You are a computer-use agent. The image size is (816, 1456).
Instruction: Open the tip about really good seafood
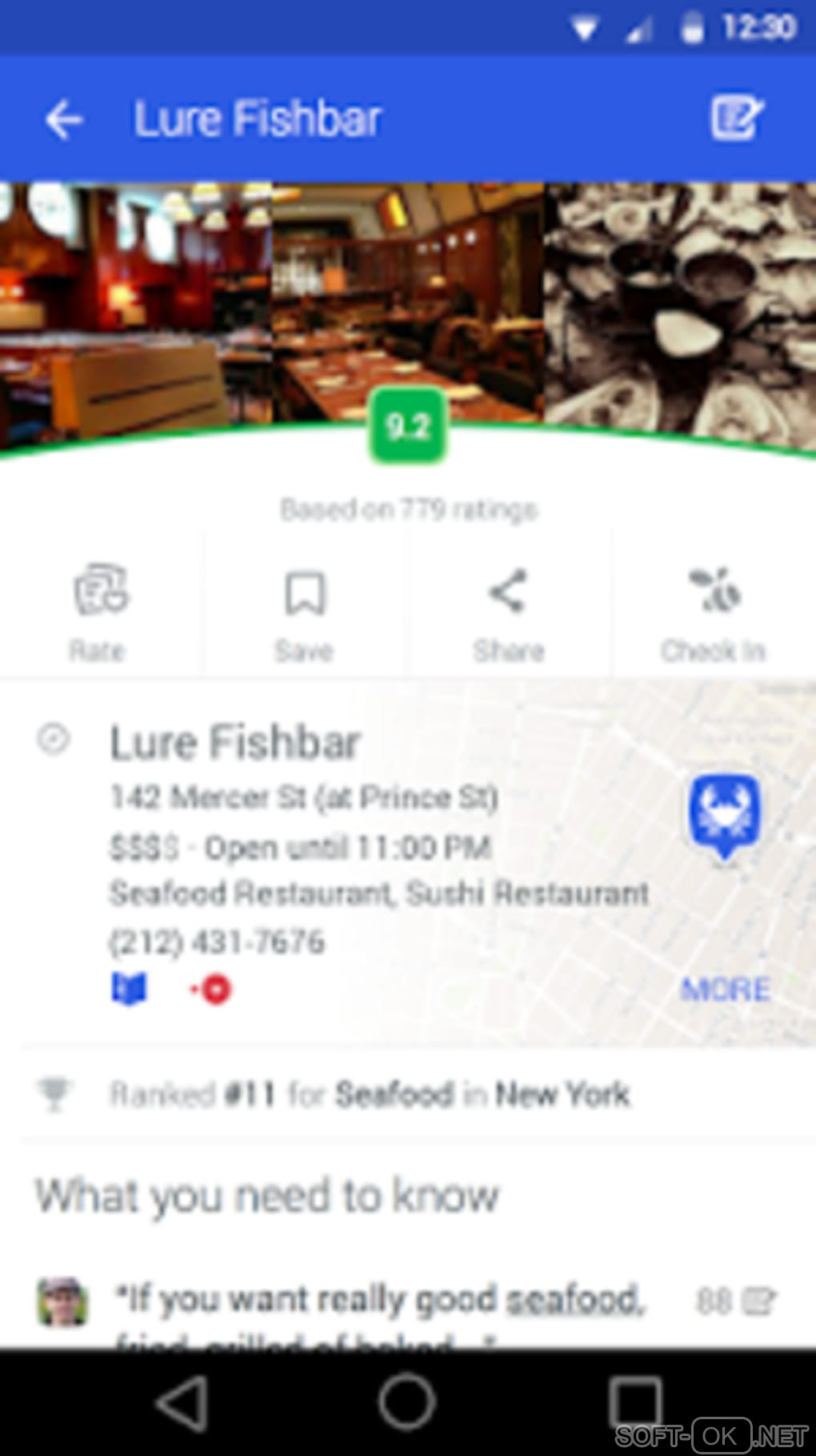(x=380, y=1301)
